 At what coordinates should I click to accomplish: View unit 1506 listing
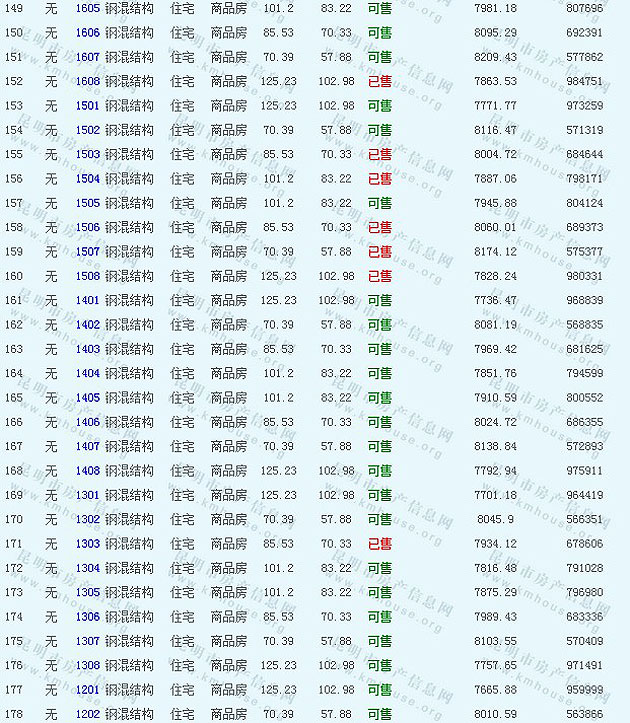point(87,227)
